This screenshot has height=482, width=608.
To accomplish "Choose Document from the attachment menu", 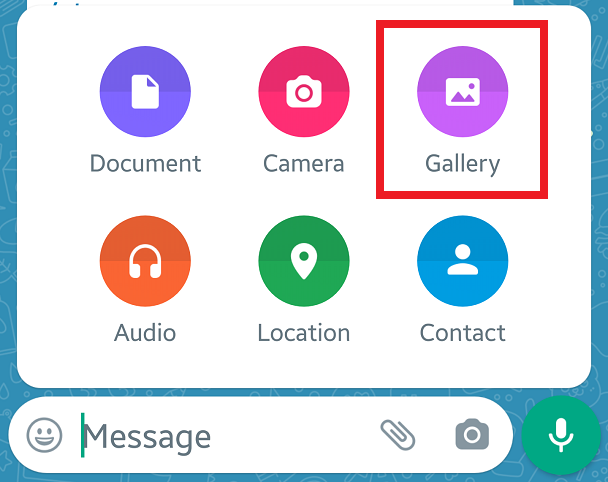I will 145,92.
